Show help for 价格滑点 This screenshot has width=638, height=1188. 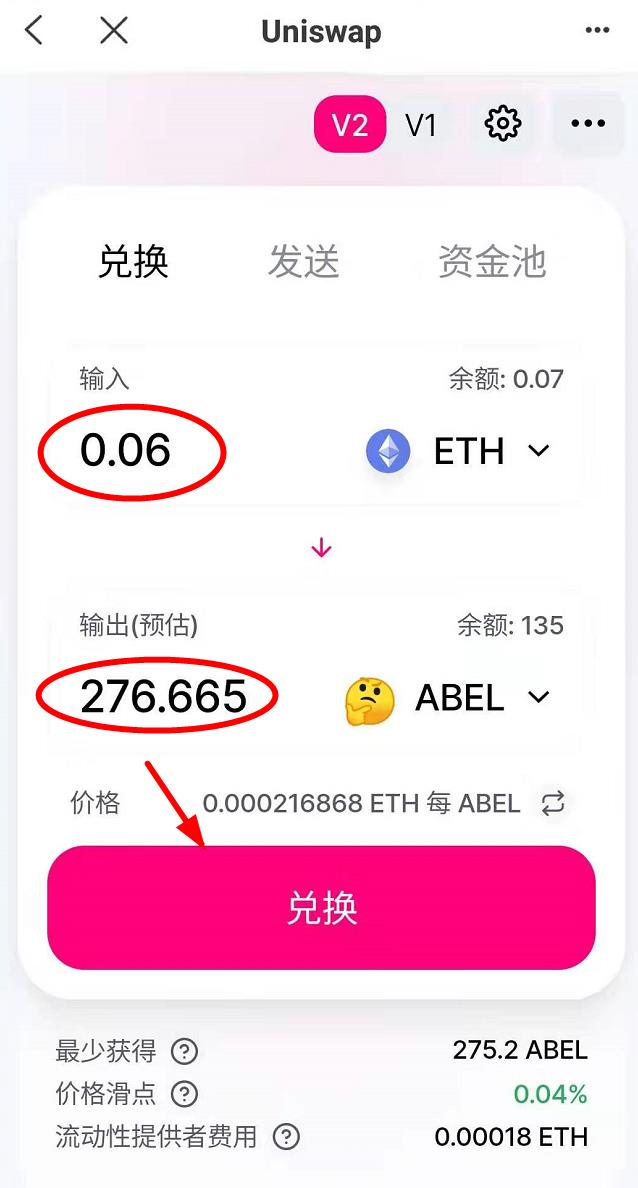(184, 1094)
